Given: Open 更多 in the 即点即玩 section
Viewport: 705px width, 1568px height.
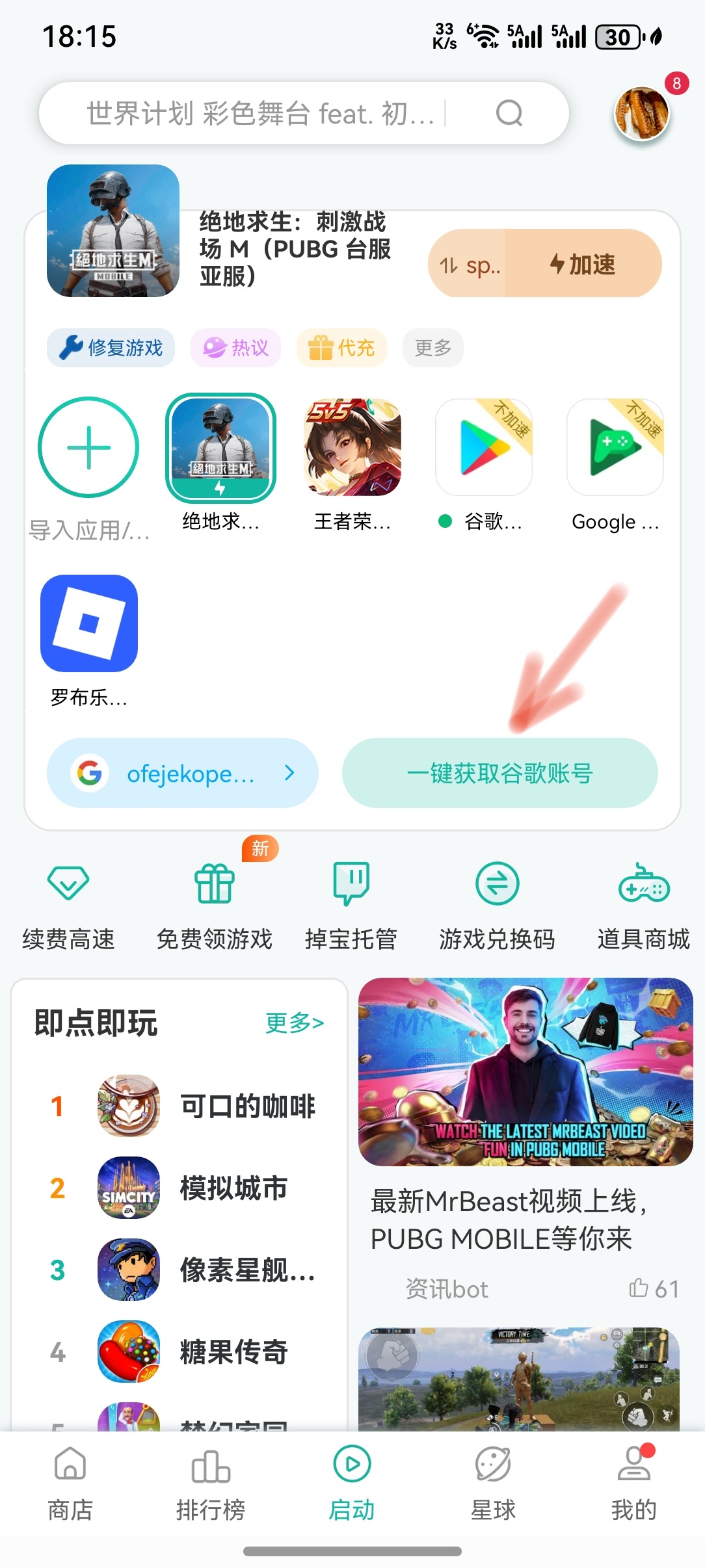Looking at the screenshot, I should pos(294,1023).
